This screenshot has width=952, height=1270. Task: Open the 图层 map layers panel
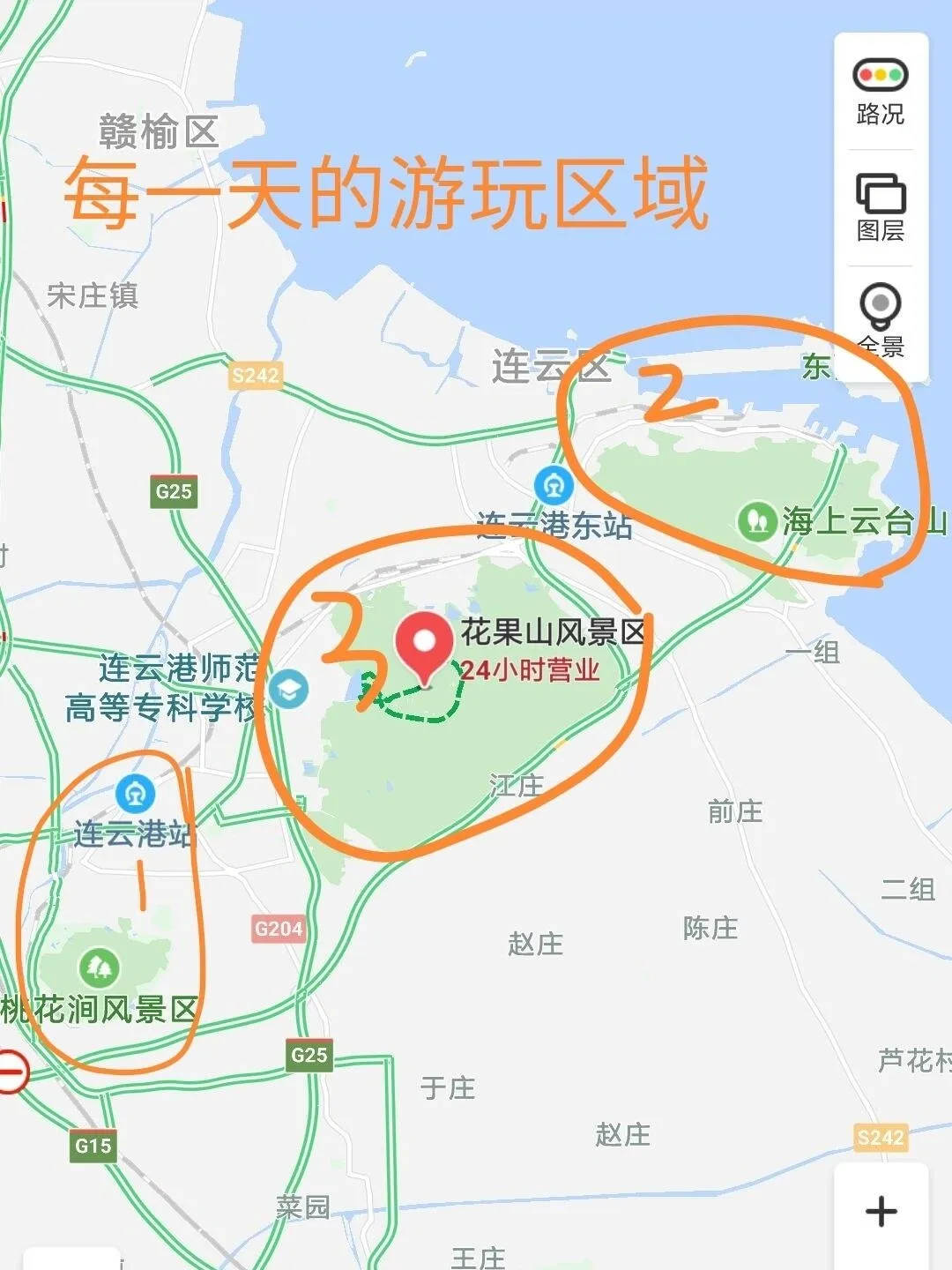[x=880, y=207]
